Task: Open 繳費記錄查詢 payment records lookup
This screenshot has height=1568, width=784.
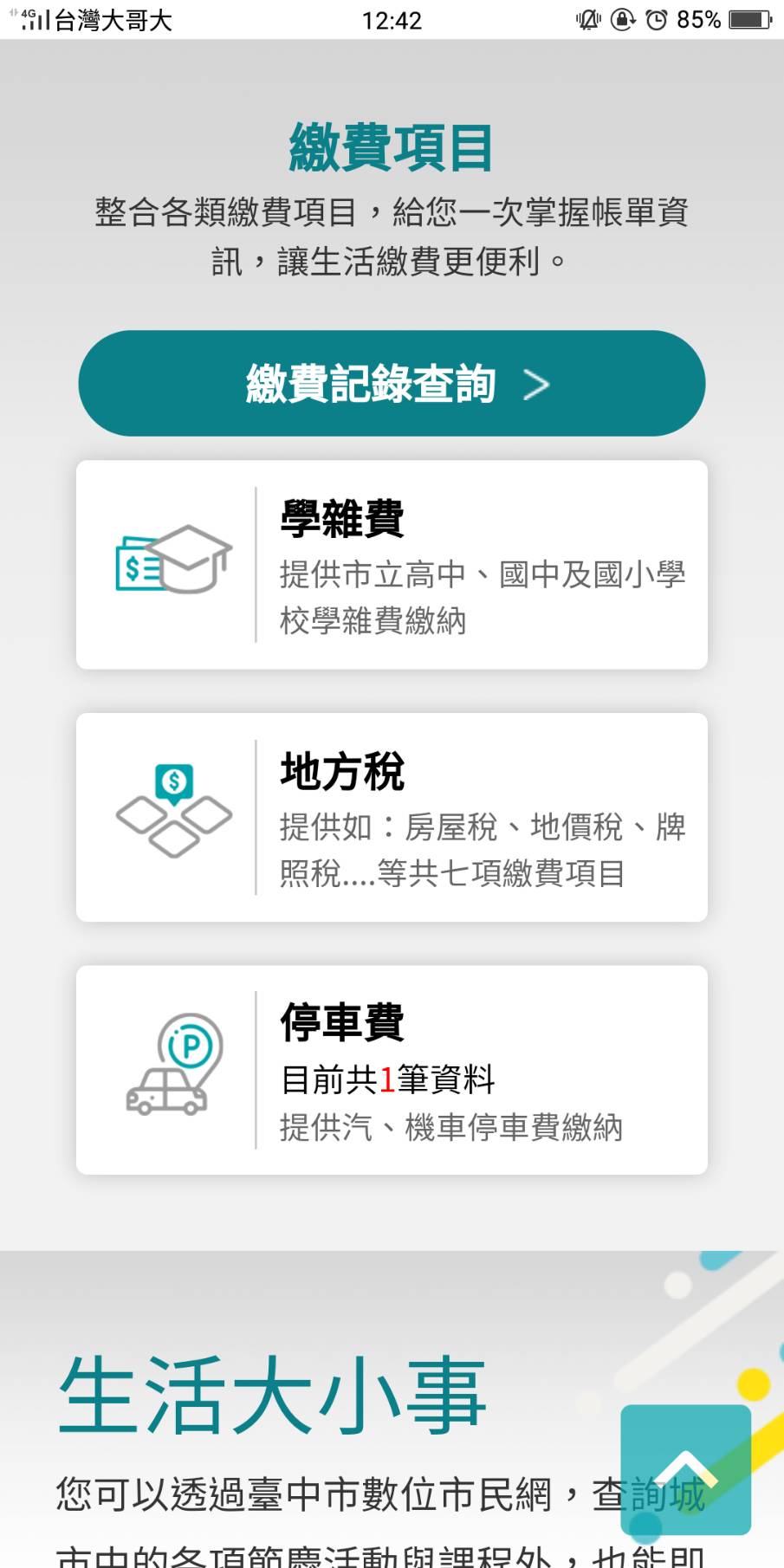Action: coord(392,383)
